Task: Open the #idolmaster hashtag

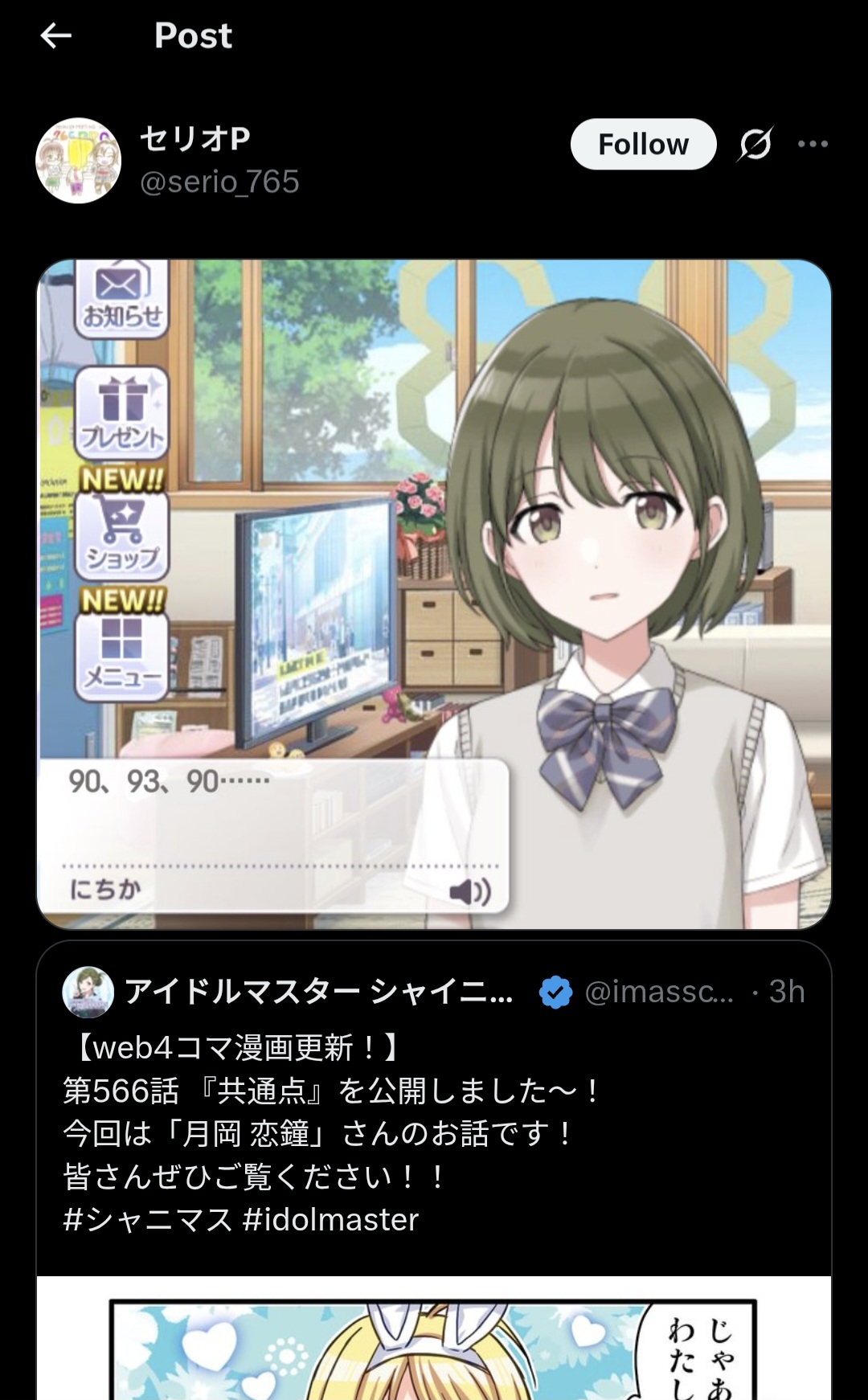Action: [x=330, y=1220]
